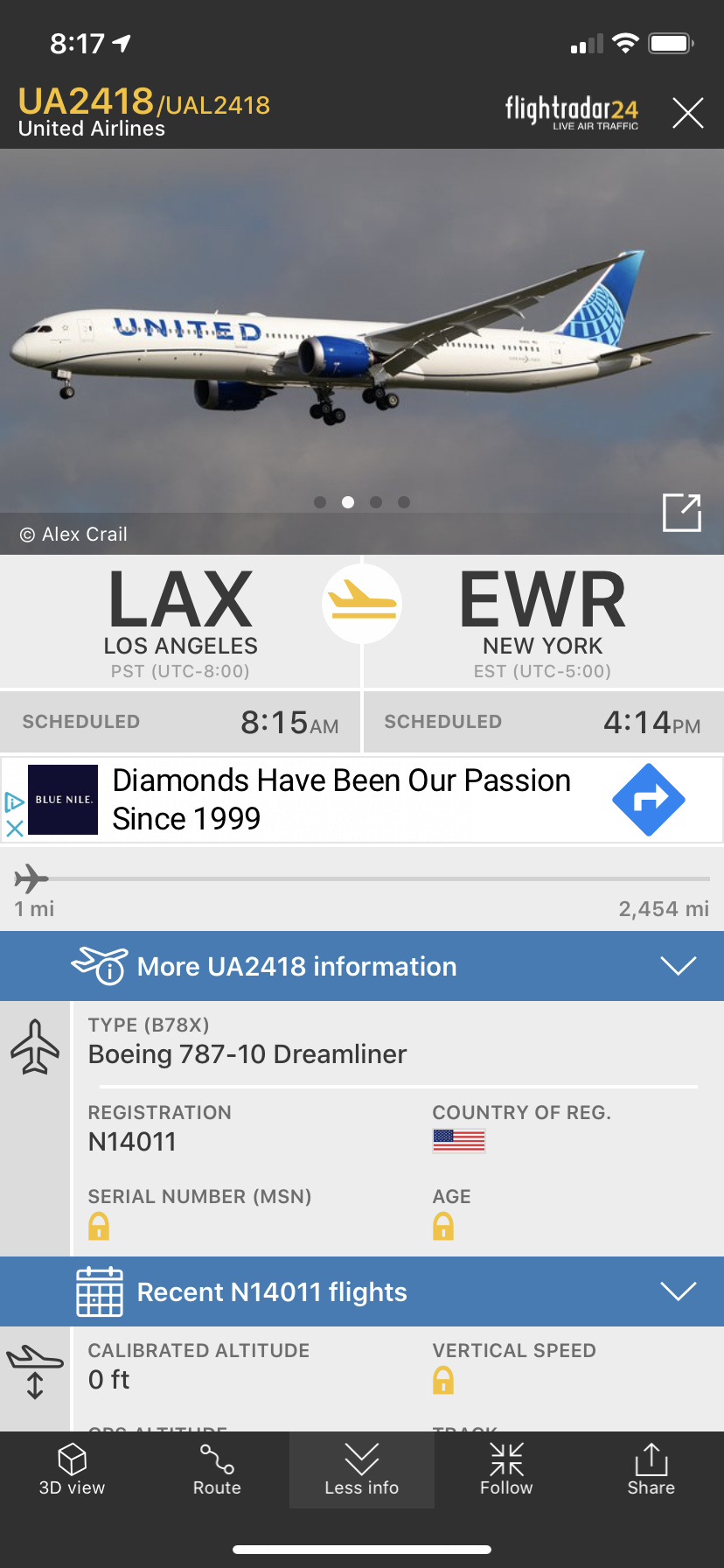Share this flight

tap(651, 1470)
